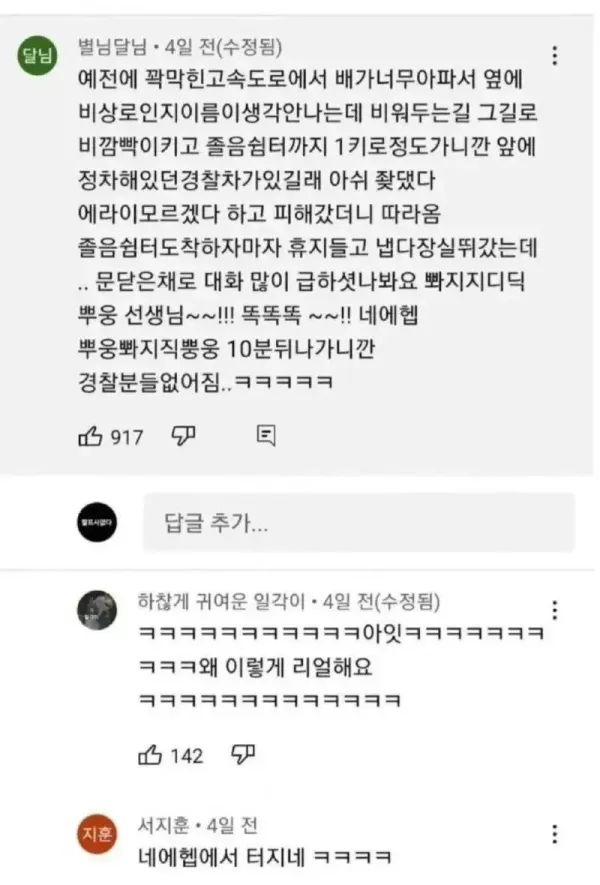Open the overflow menu on 별님달님's comment

pos(555,55)
